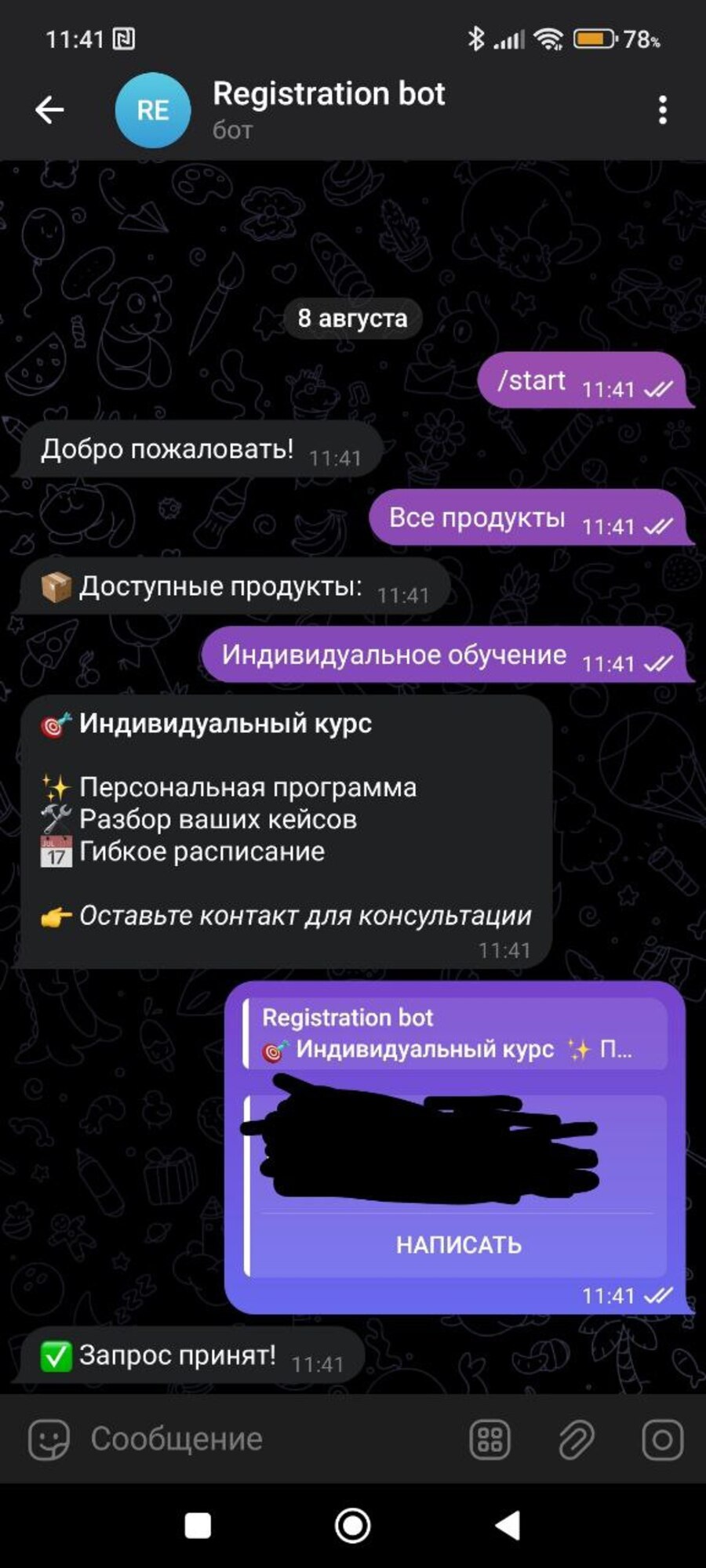This screenshot has height=1568, width=706.
Task: Attach a file with the paperclip
Action: [576, 1439]
